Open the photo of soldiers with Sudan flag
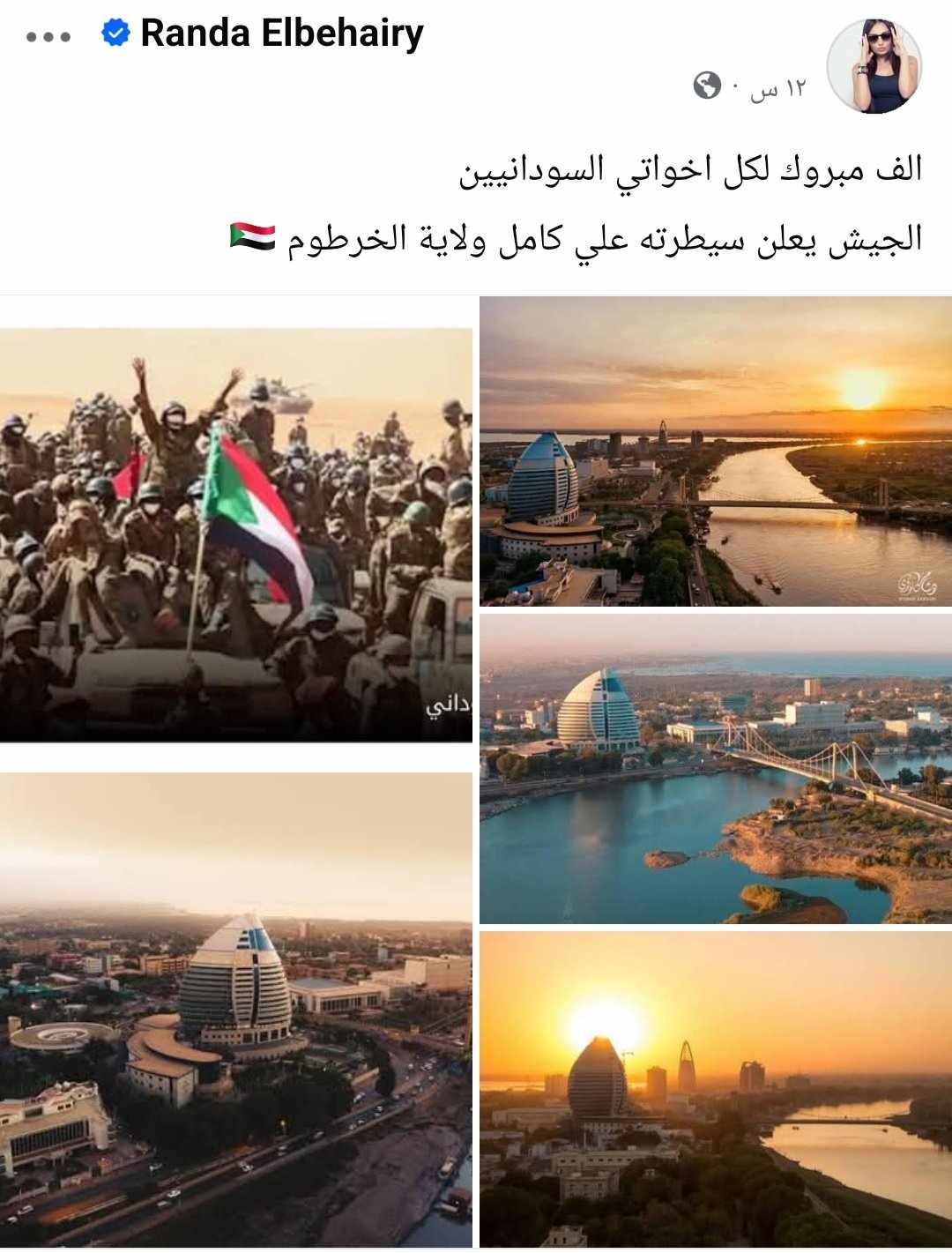Image resolution: width=952 pixels, height=1253 pixels. [x=236, y=534]
